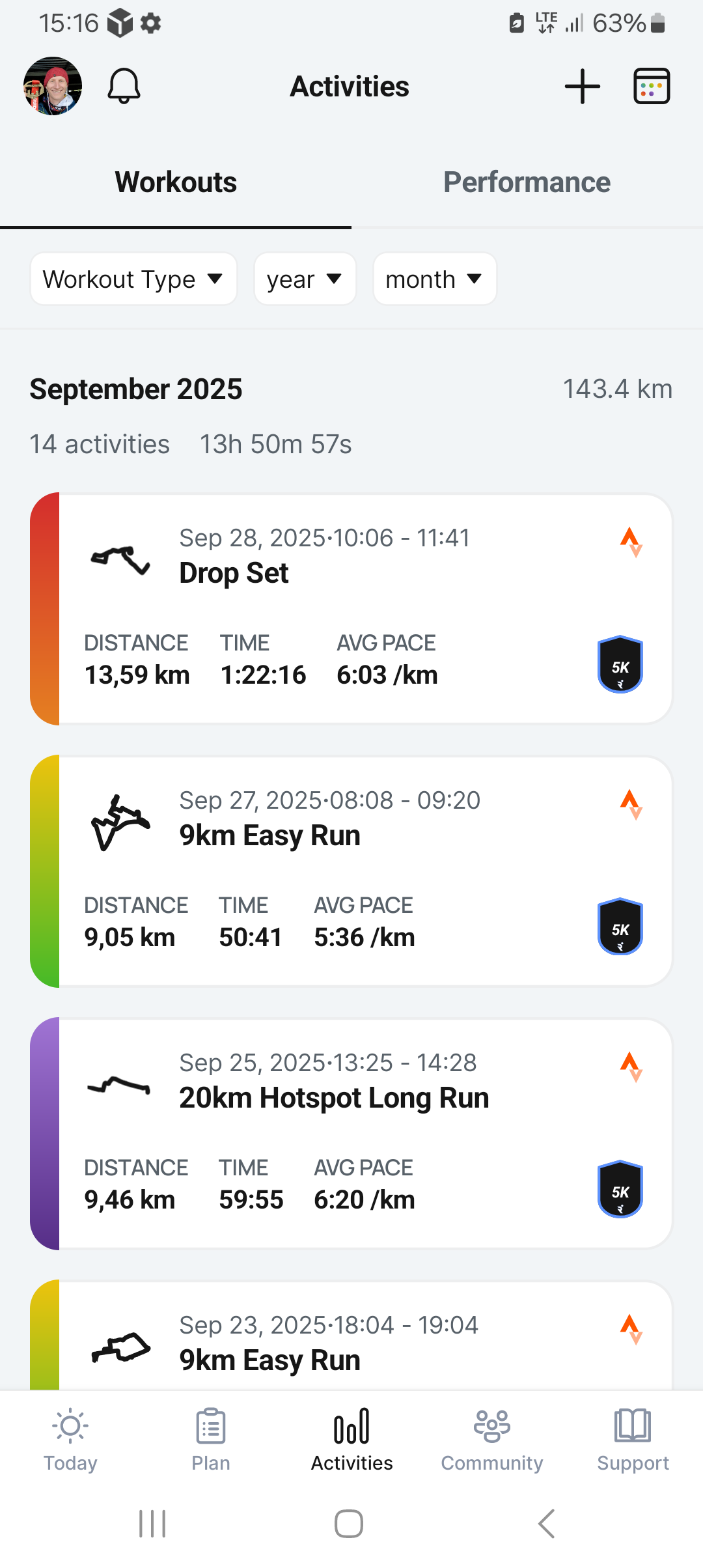Expand the Workout Type filter
Screen dimensions: 703x1568
pos(133,279)
